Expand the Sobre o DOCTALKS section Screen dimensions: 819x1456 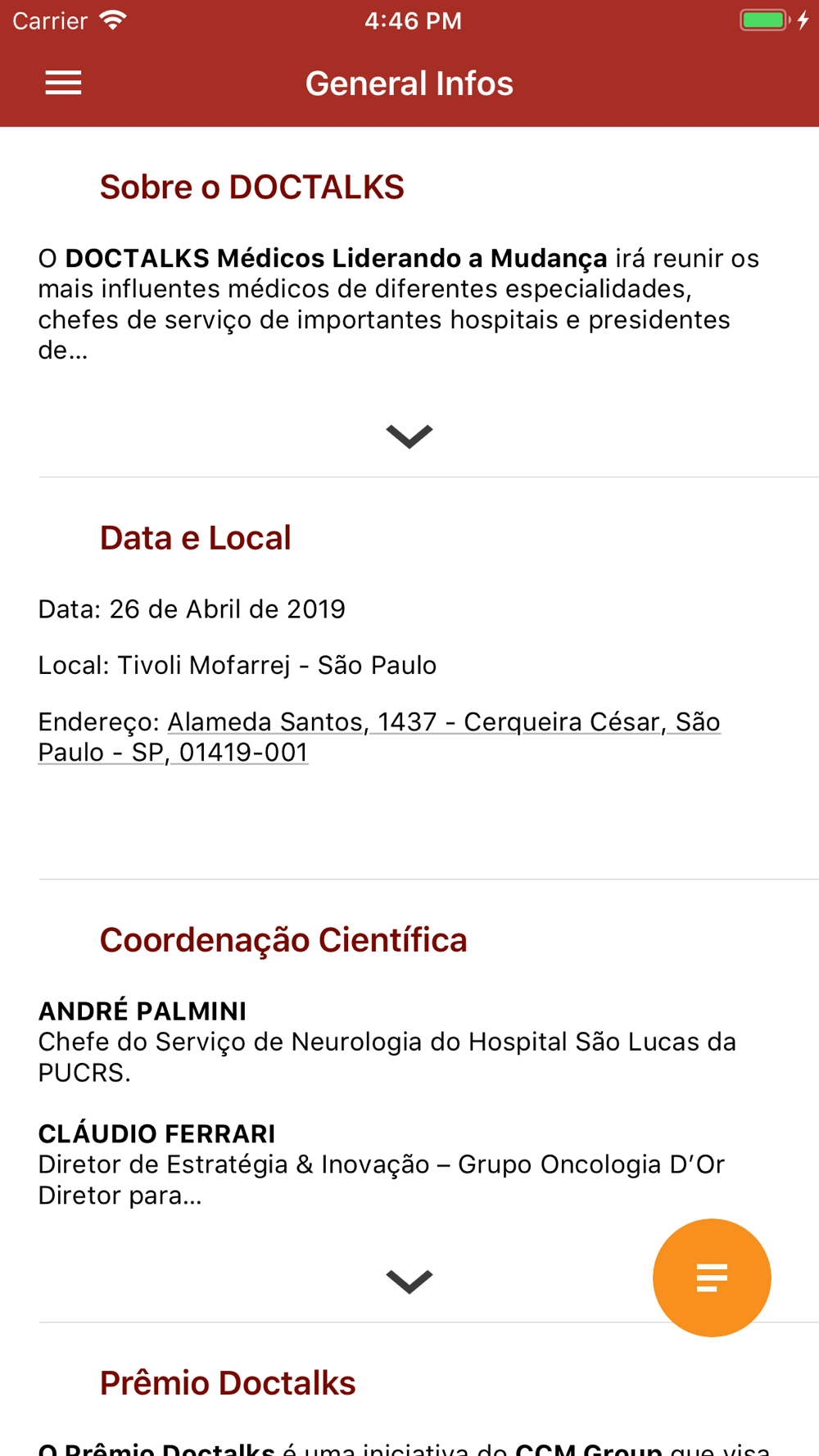click(x=409, y=436)
